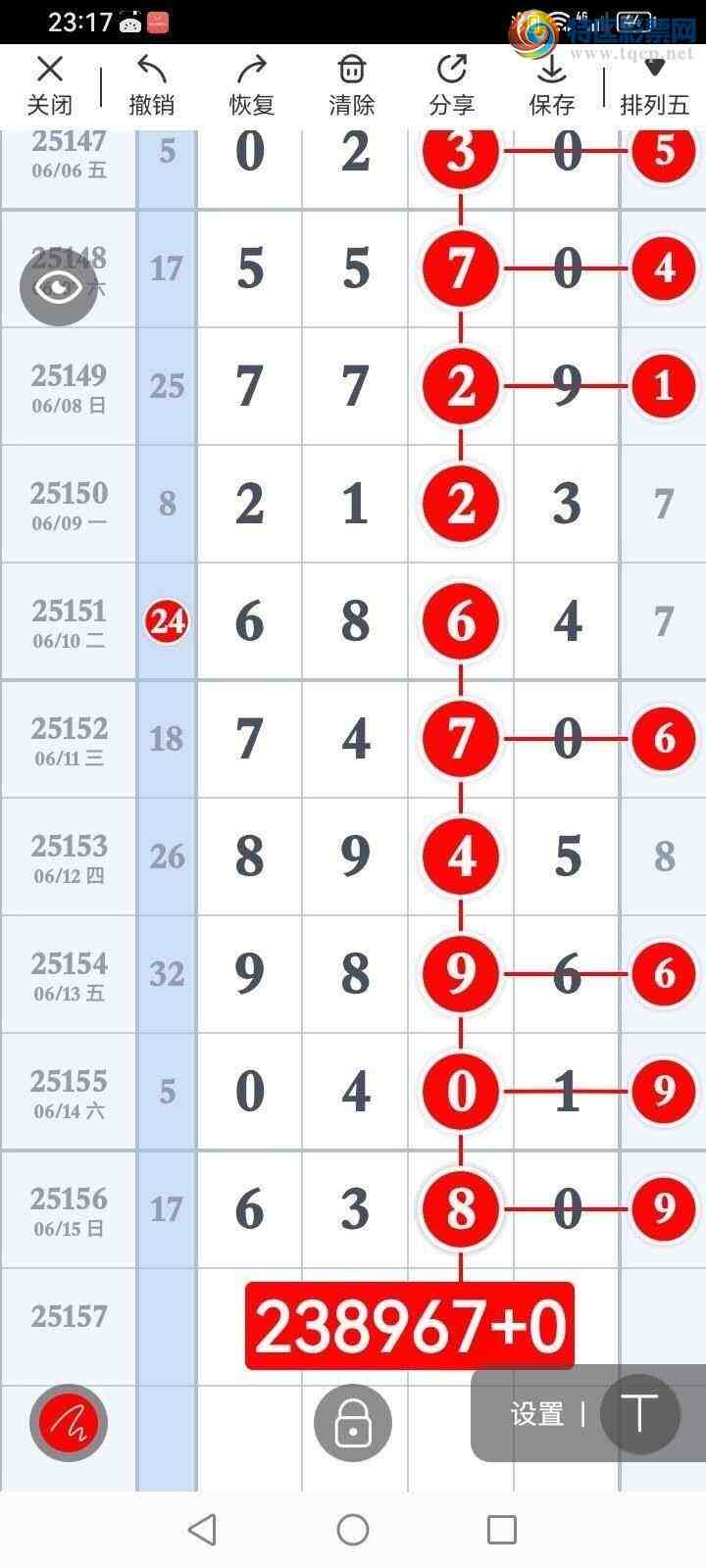
Task: Close the chart editor with 关闭
Action: (x=49, y=85)
